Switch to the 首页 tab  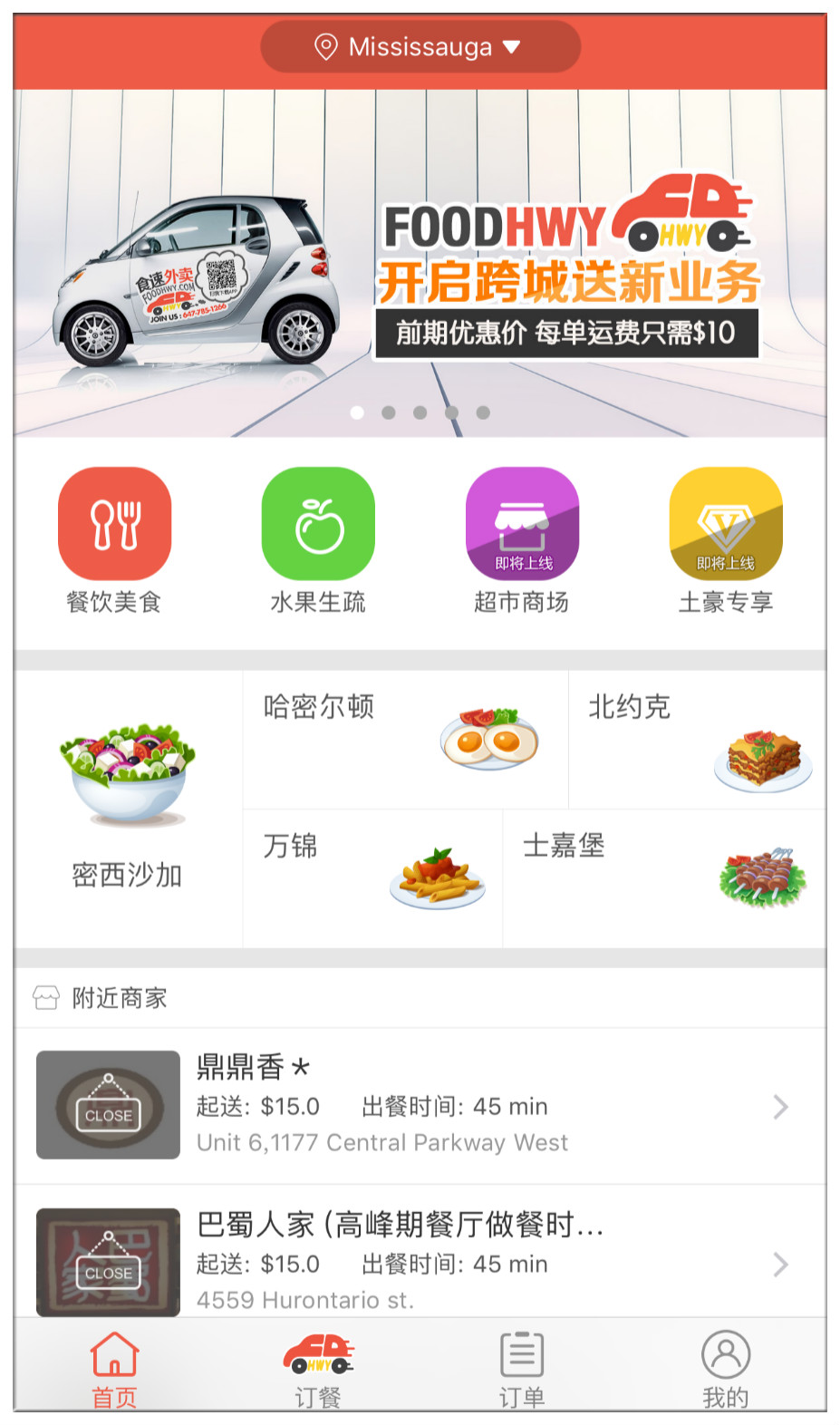coord(115,1369)
